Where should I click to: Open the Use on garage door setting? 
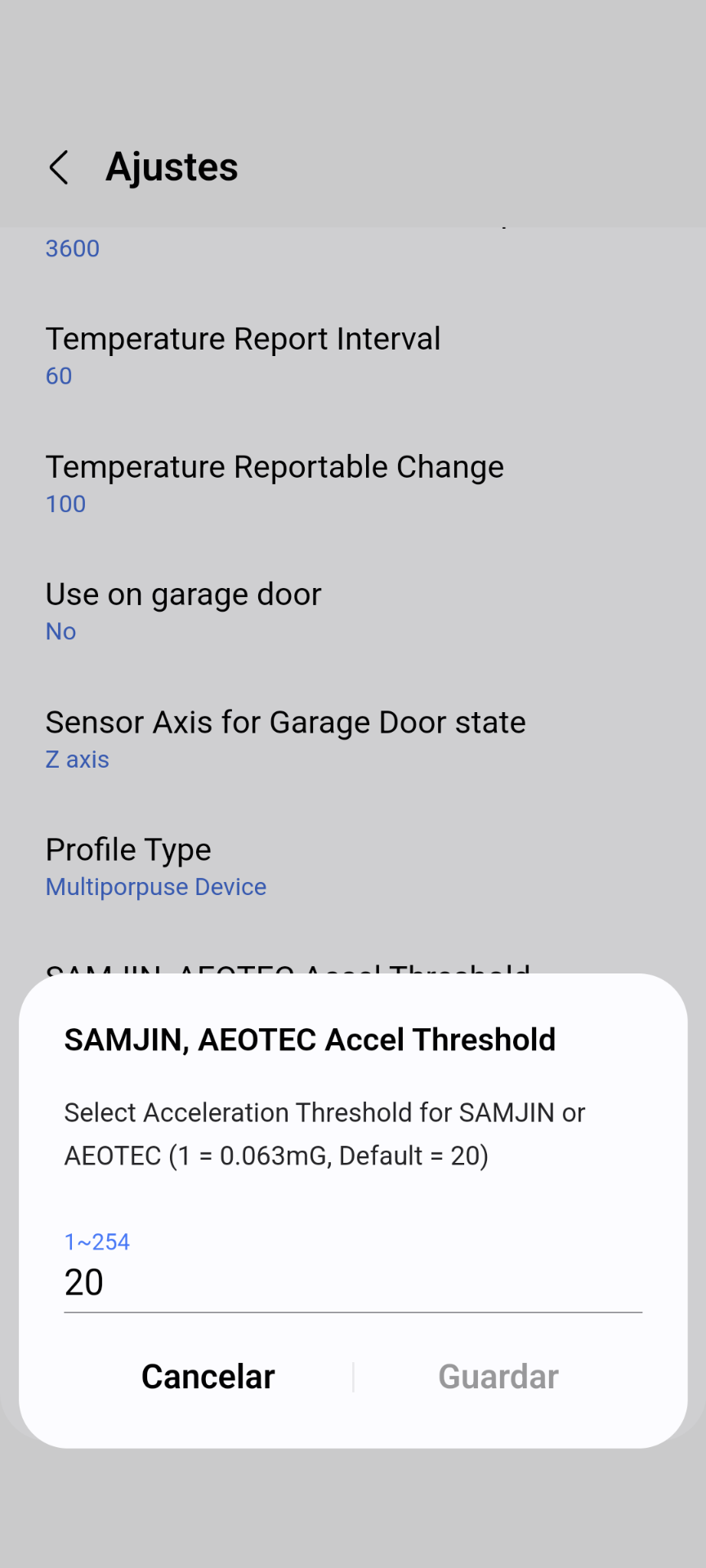tap(183, 611)
